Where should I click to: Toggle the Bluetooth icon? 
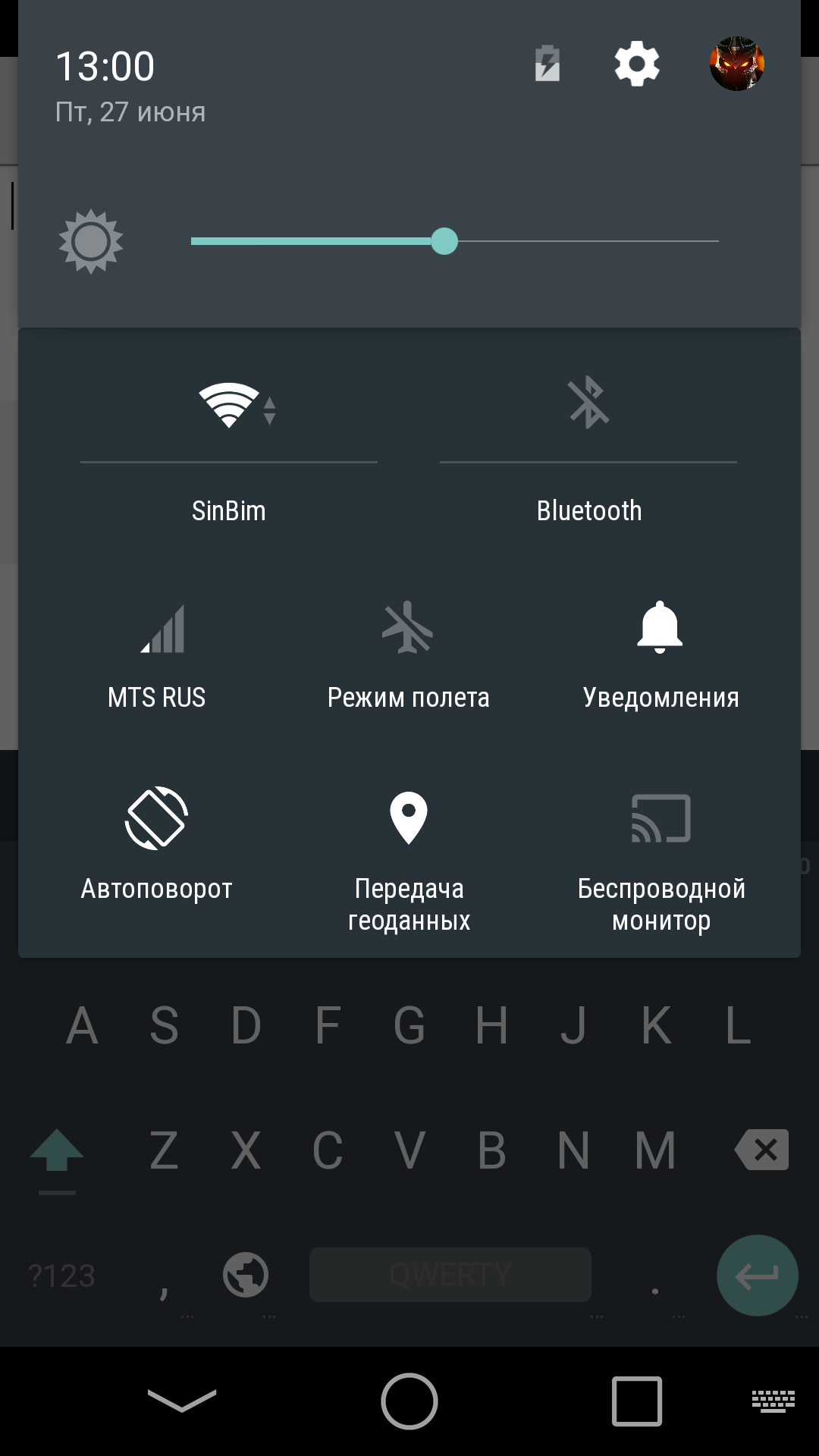tap(588, 403)
